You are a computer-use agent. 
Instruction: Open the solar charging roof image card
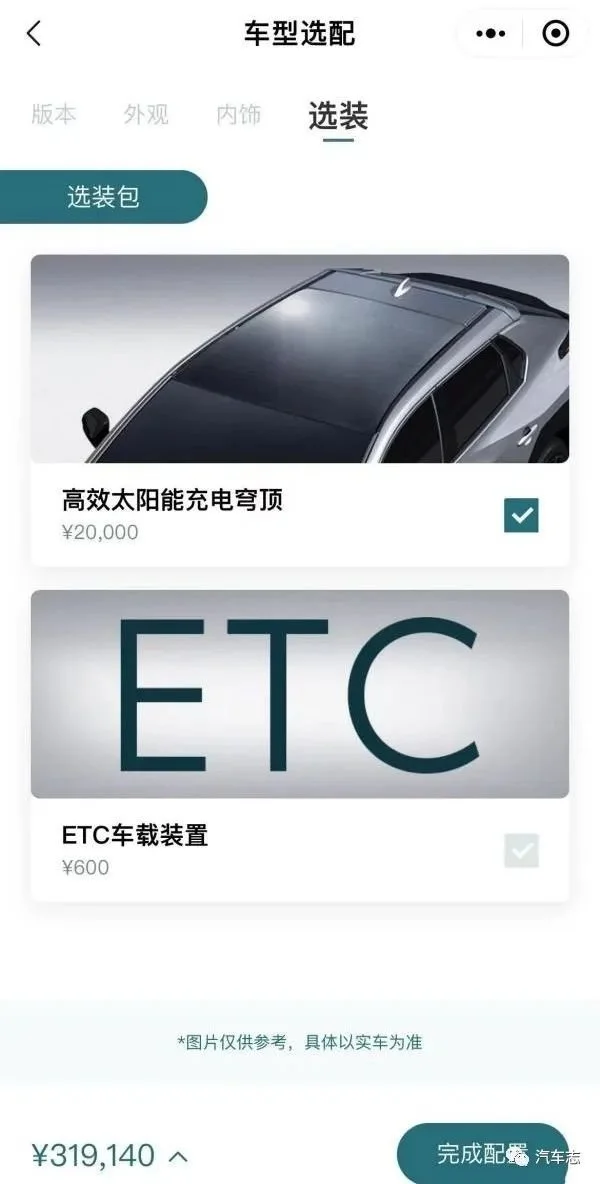point(300,359)
